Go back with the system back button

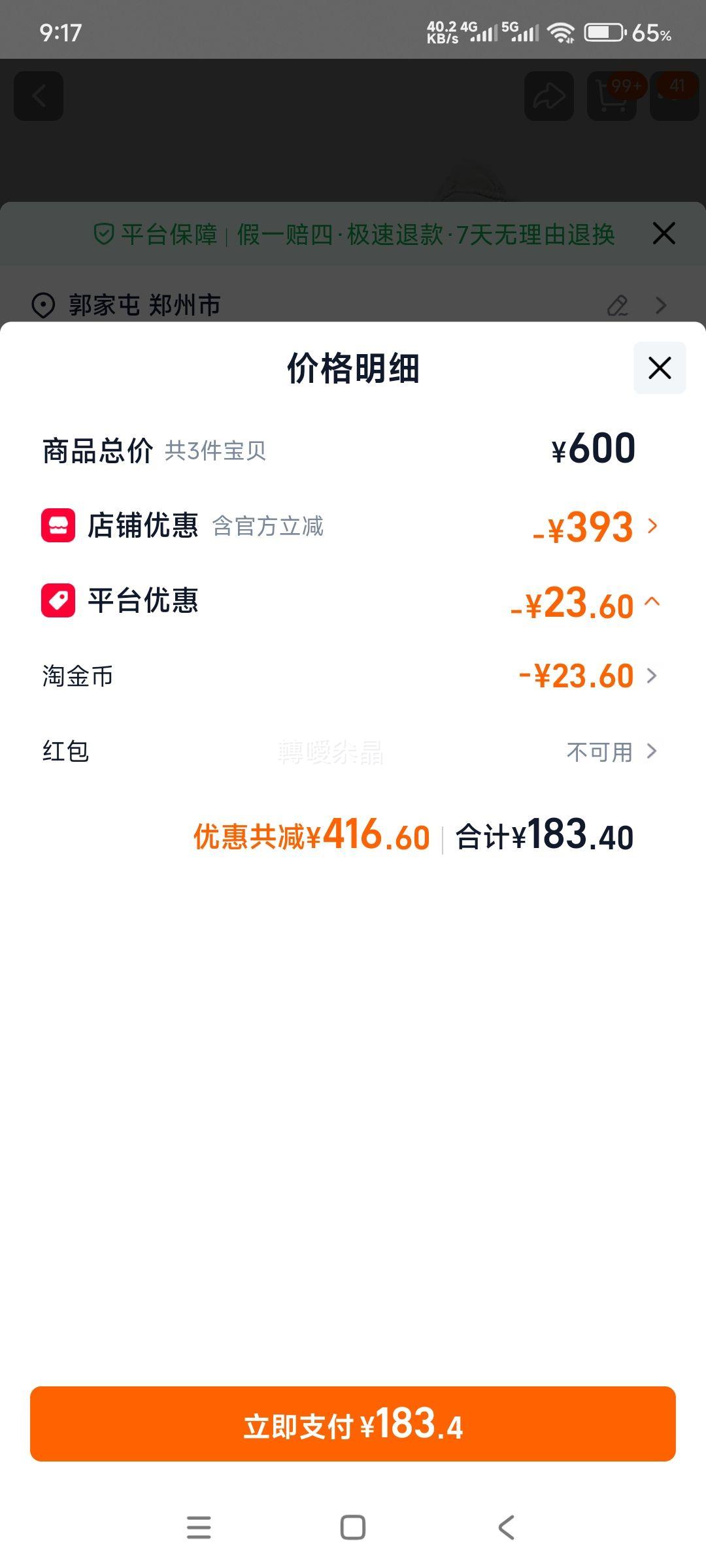(x=506, y=1527)
